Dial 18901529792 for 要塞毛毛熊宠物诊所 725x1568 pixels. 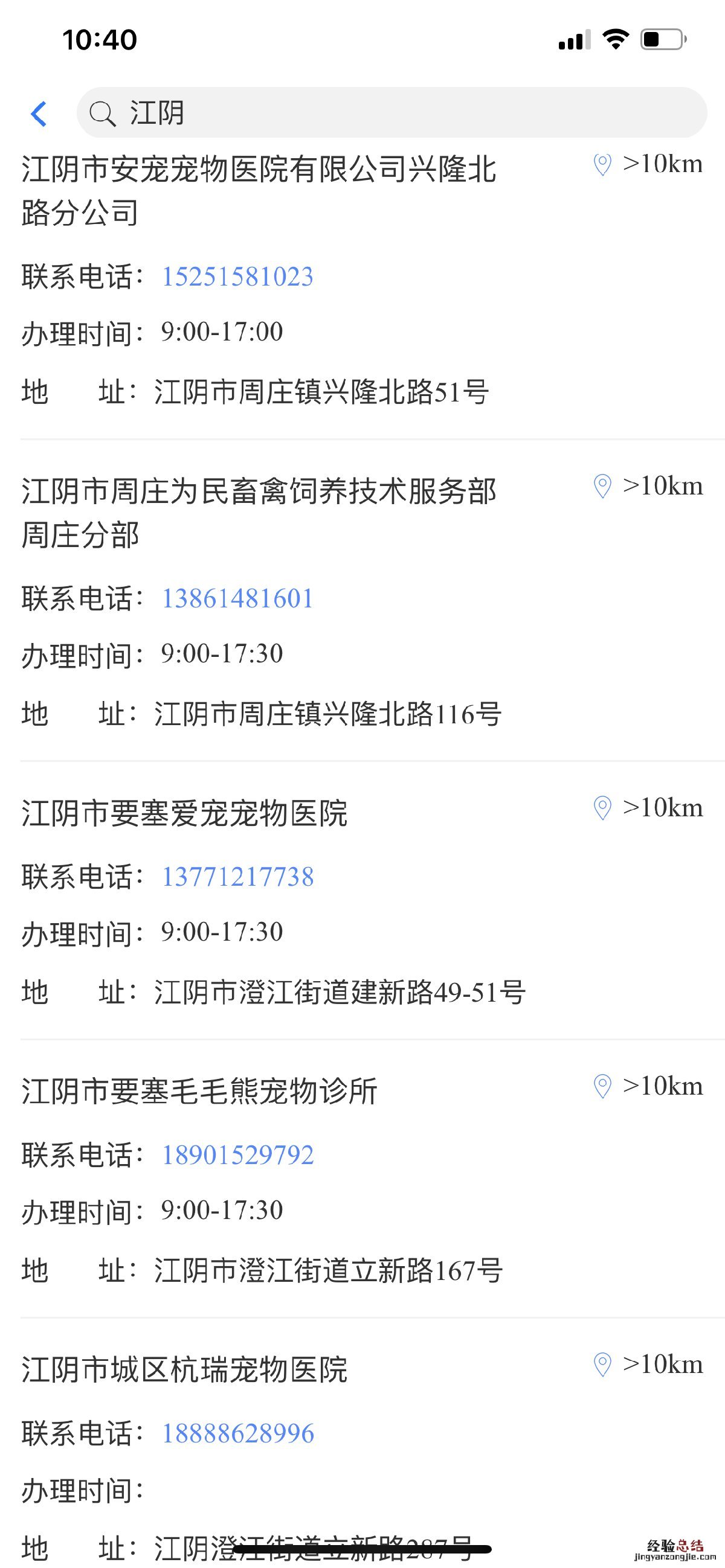pyautogui.click(x=237, y=1155)
